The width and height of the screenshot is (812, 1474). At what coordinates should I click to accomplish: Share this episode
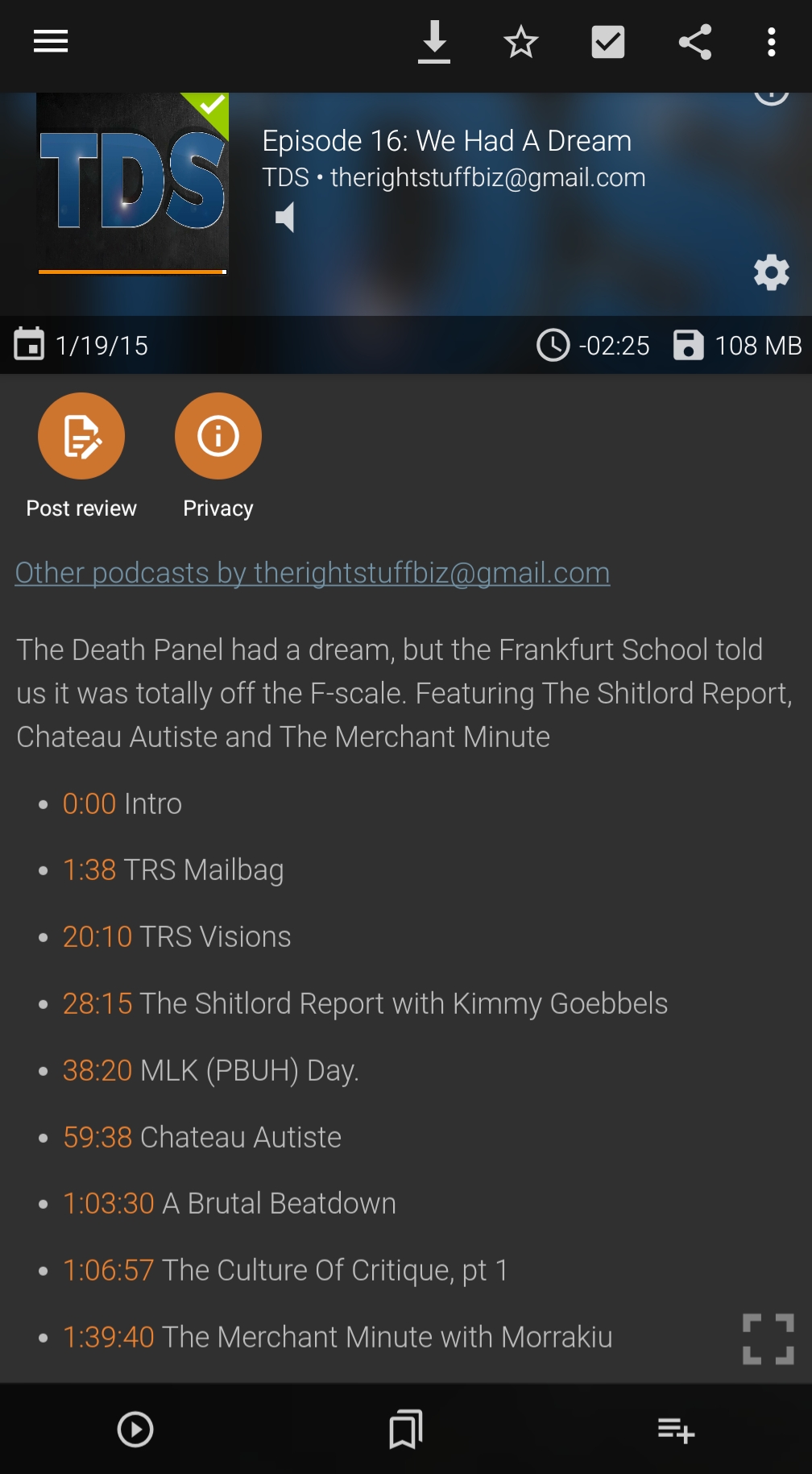pos(694,42)
